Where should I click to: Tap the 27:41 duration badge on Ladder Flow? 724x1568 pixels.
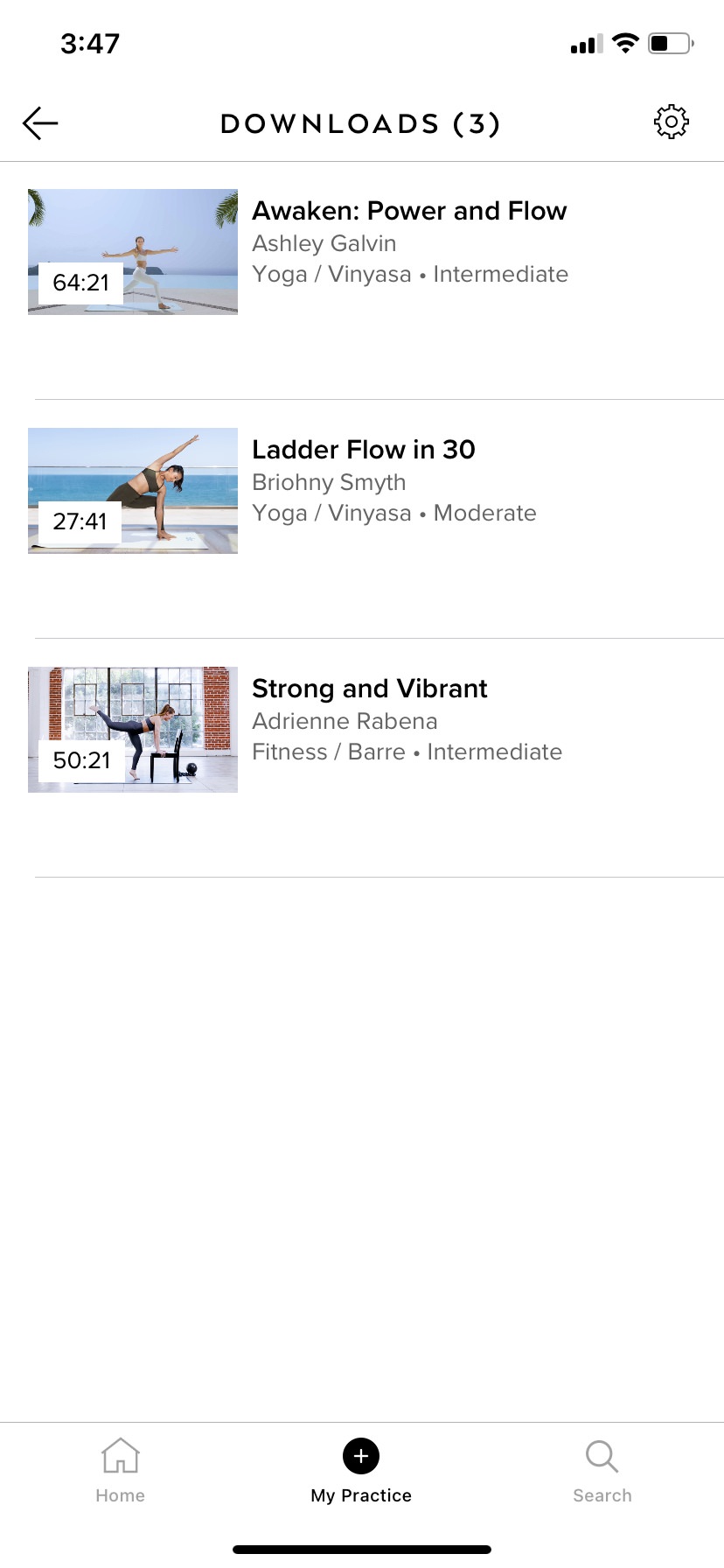(x=77, y=521)
